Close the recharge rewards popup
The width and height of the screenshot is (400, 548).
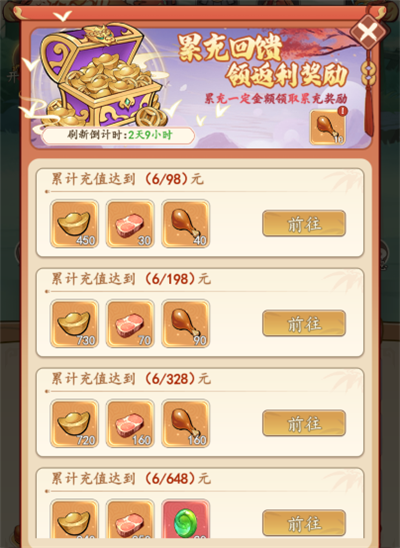[370, 32]
